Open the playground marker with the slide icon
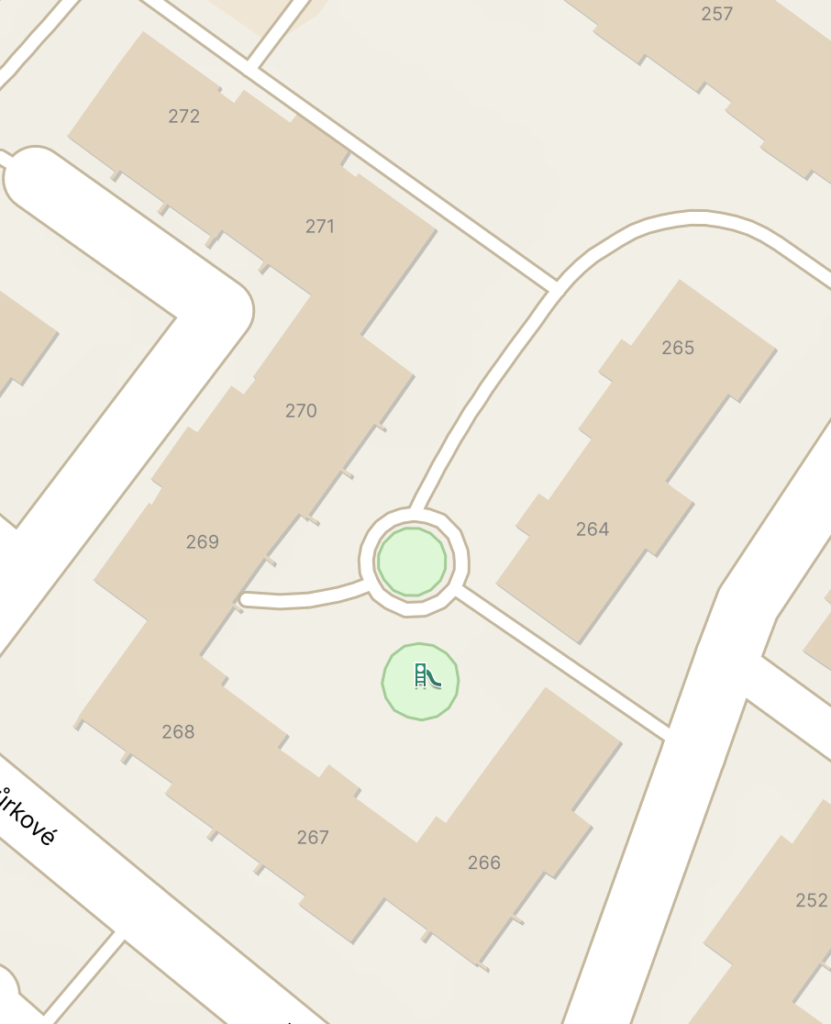 click(421, 680)
